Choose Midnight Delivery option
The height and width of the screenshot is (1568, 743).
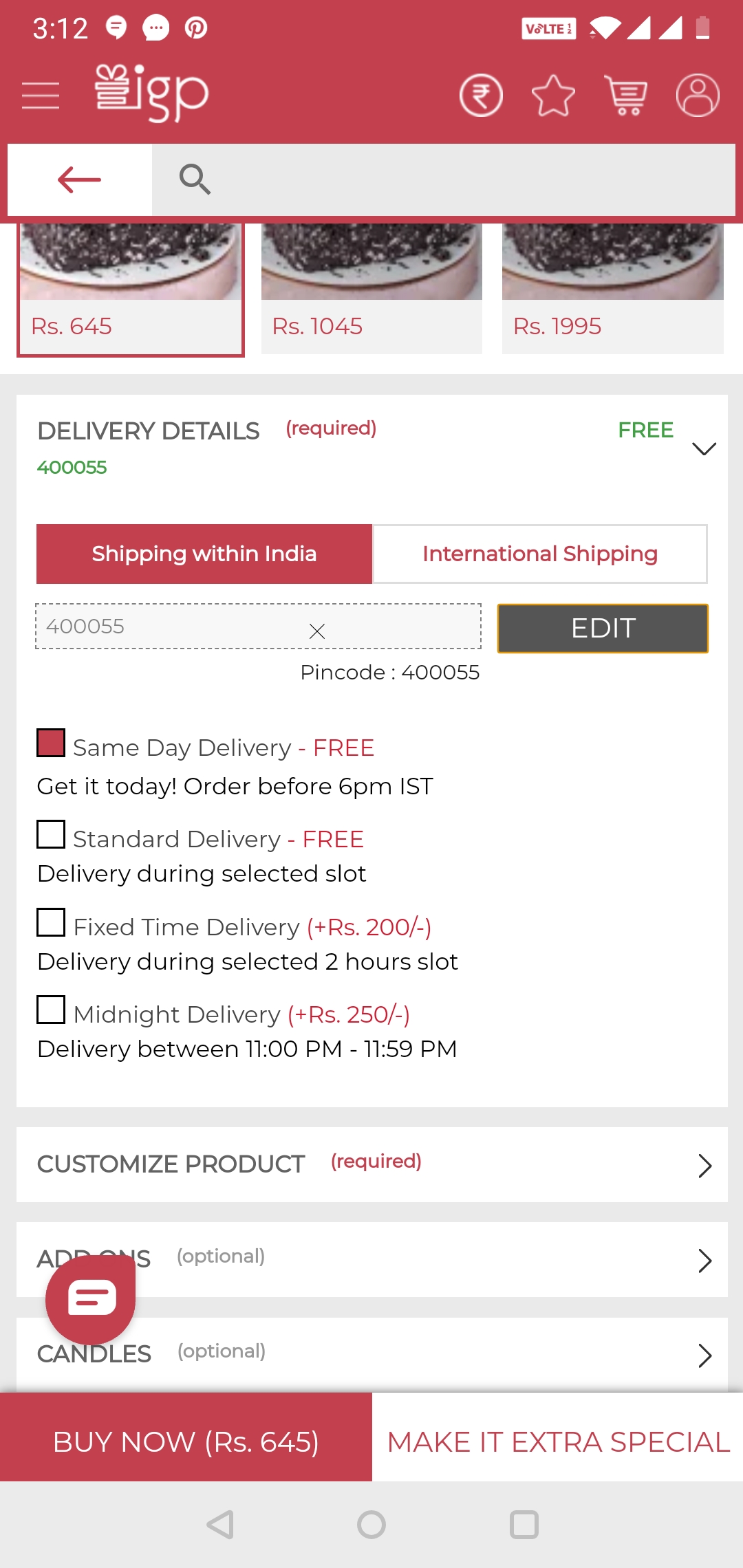tap(51, 1010)
